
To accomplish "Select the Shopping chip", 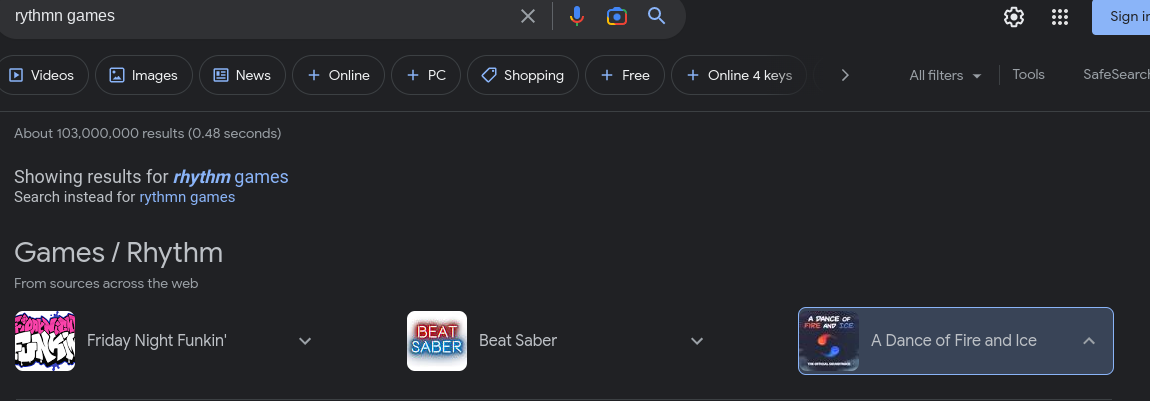I will [x=522, y=75].
